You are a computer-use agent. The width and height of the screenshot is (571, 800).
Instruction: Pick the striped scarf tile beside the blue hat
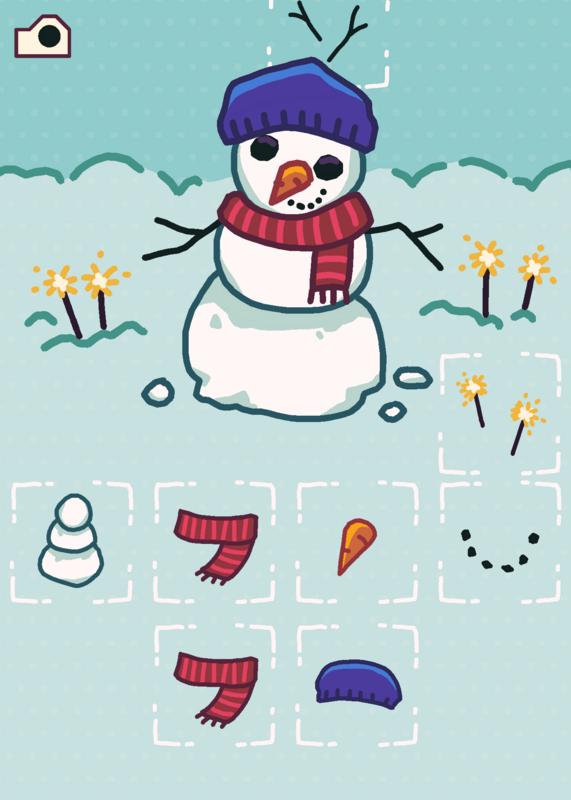[x=215, y=685]
